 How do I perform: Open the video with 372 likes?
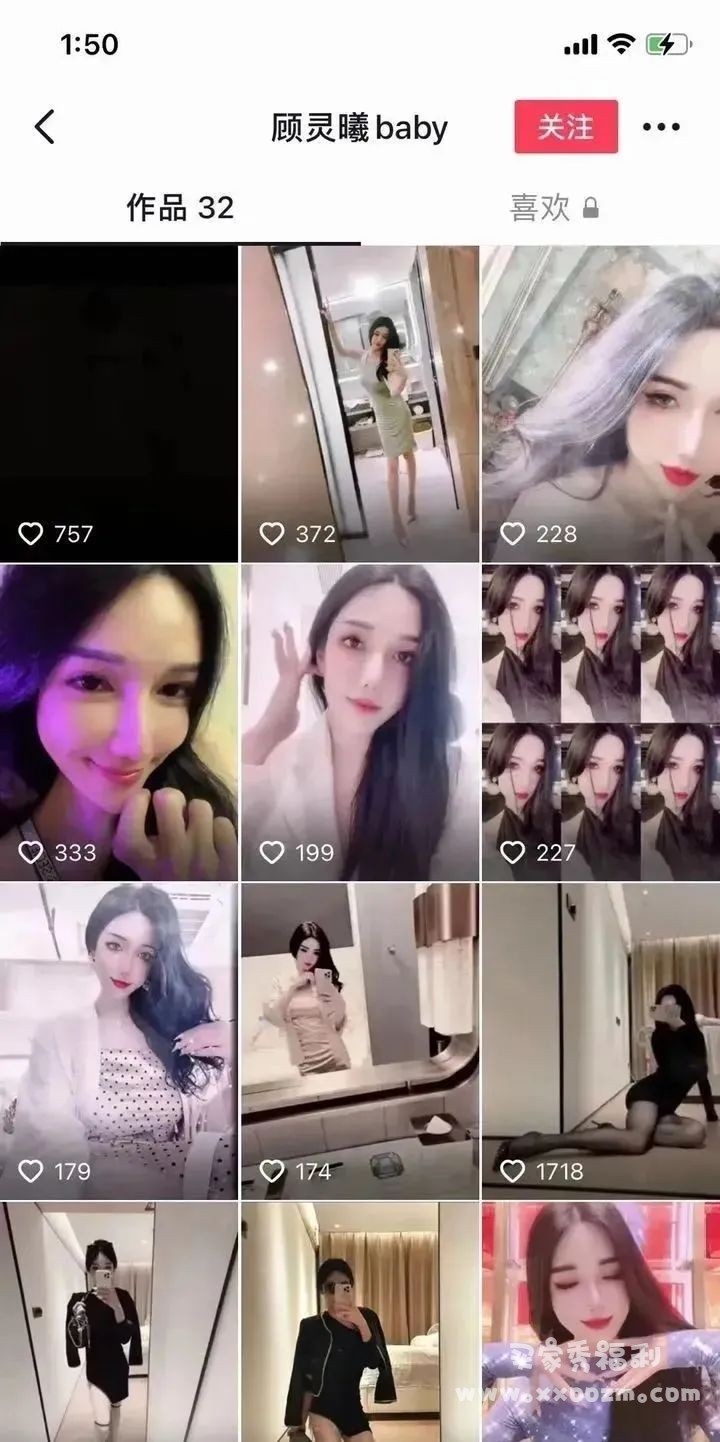pyautogui.click(x=360, y=404)
